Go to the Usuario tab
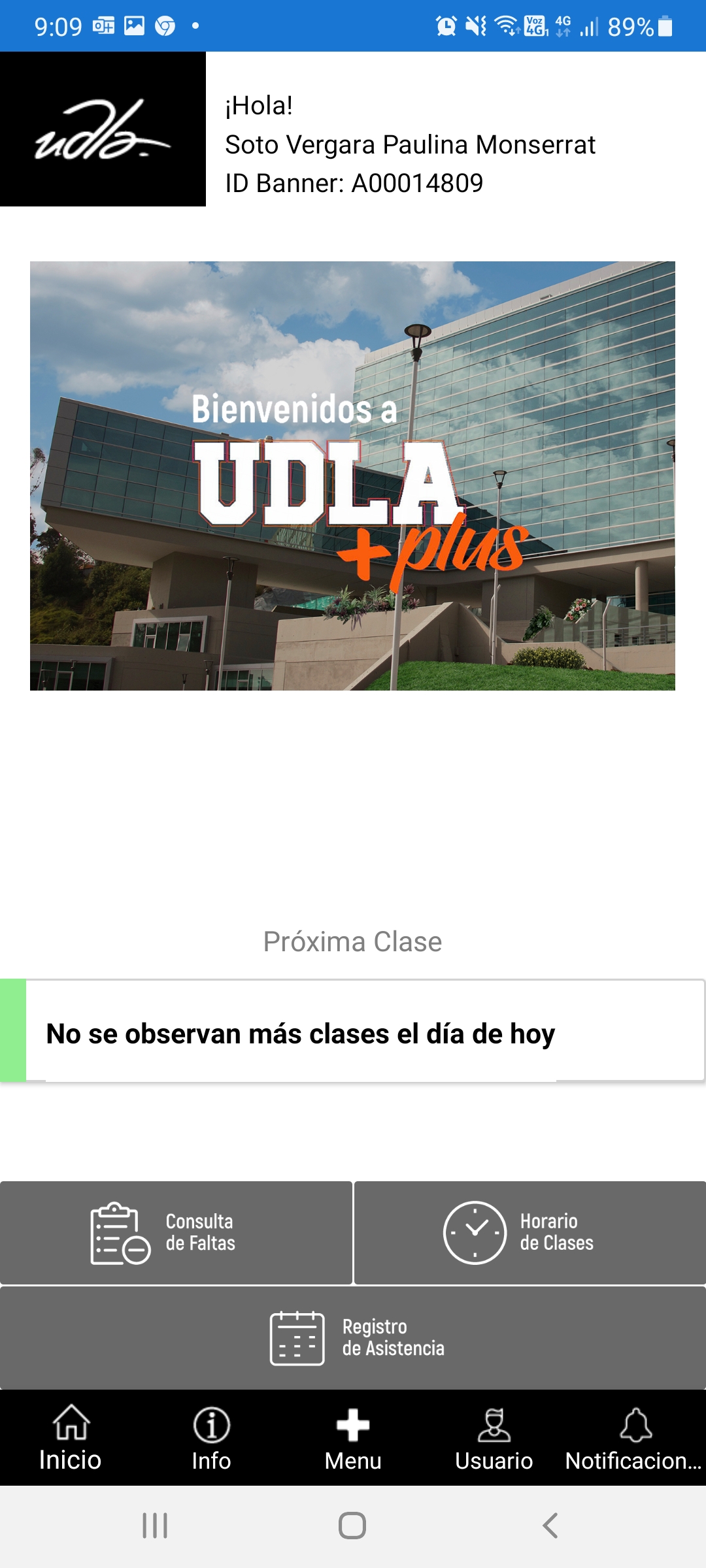Viewport: 706px width, 1568px height. [x=494, y=1437]
